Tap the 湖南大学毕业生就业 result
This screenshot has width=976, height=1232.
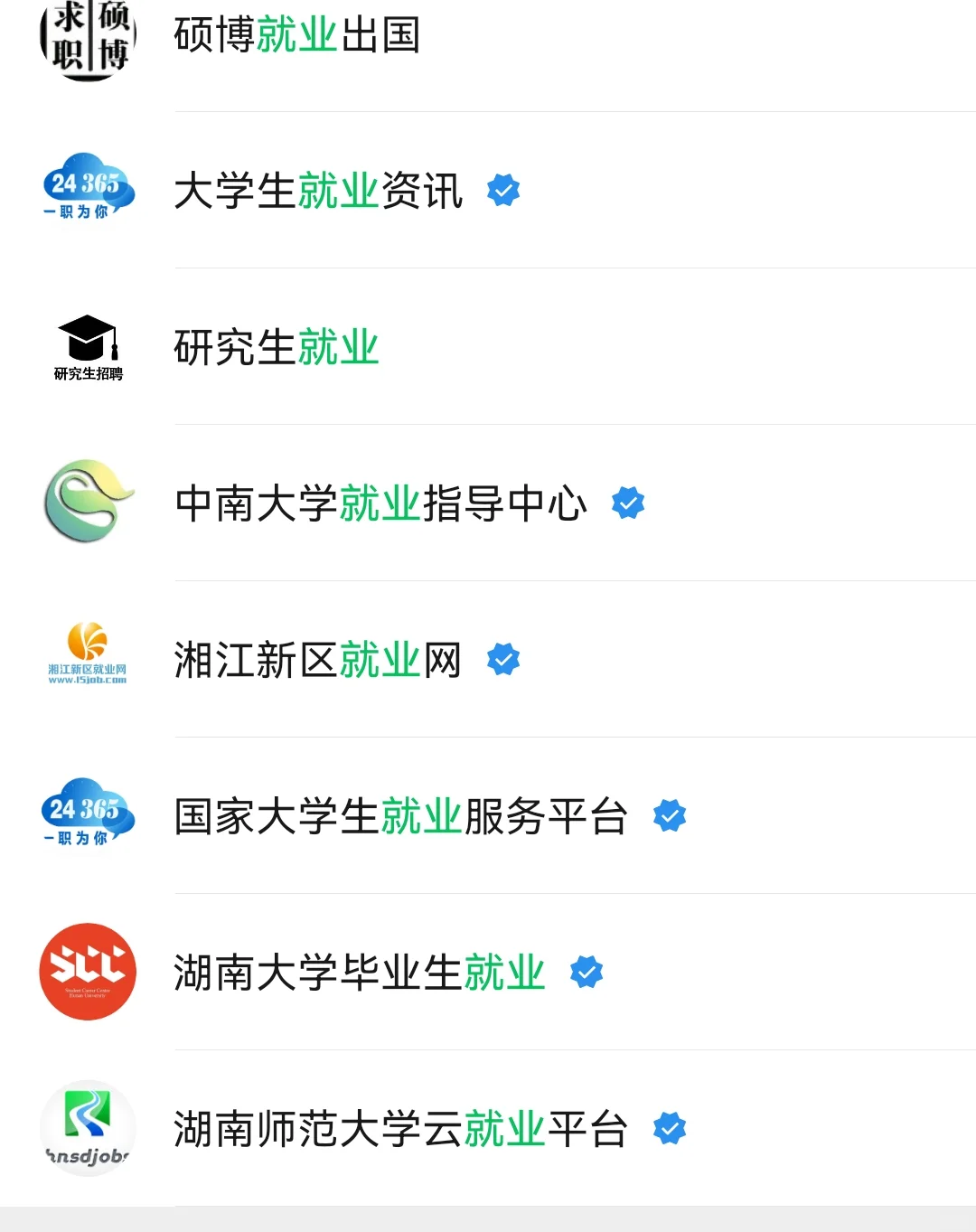(x=360, y=973)
